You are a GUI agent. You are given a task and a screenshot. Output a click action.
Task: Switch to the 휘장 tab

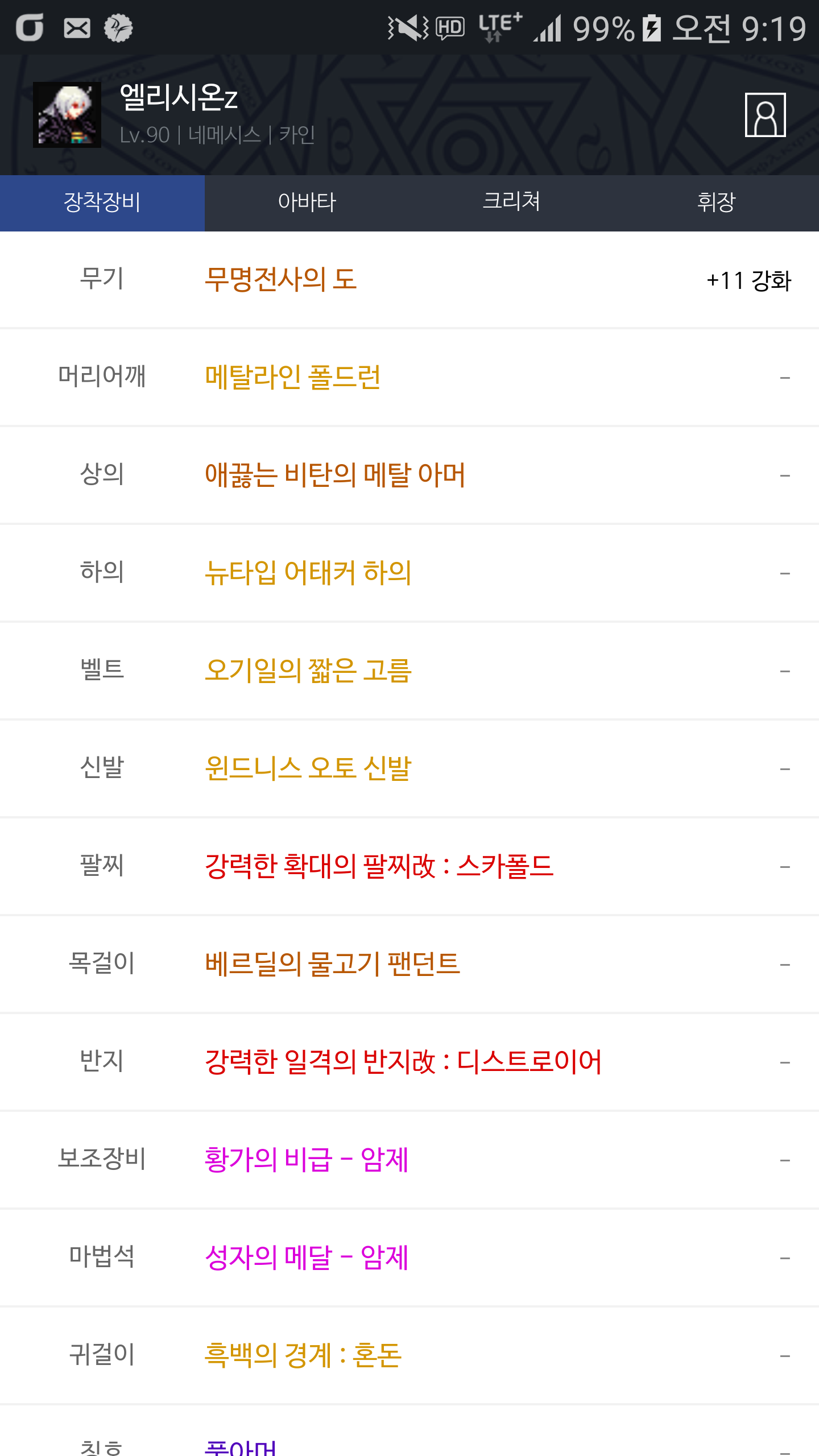click(x=717, y=203)
